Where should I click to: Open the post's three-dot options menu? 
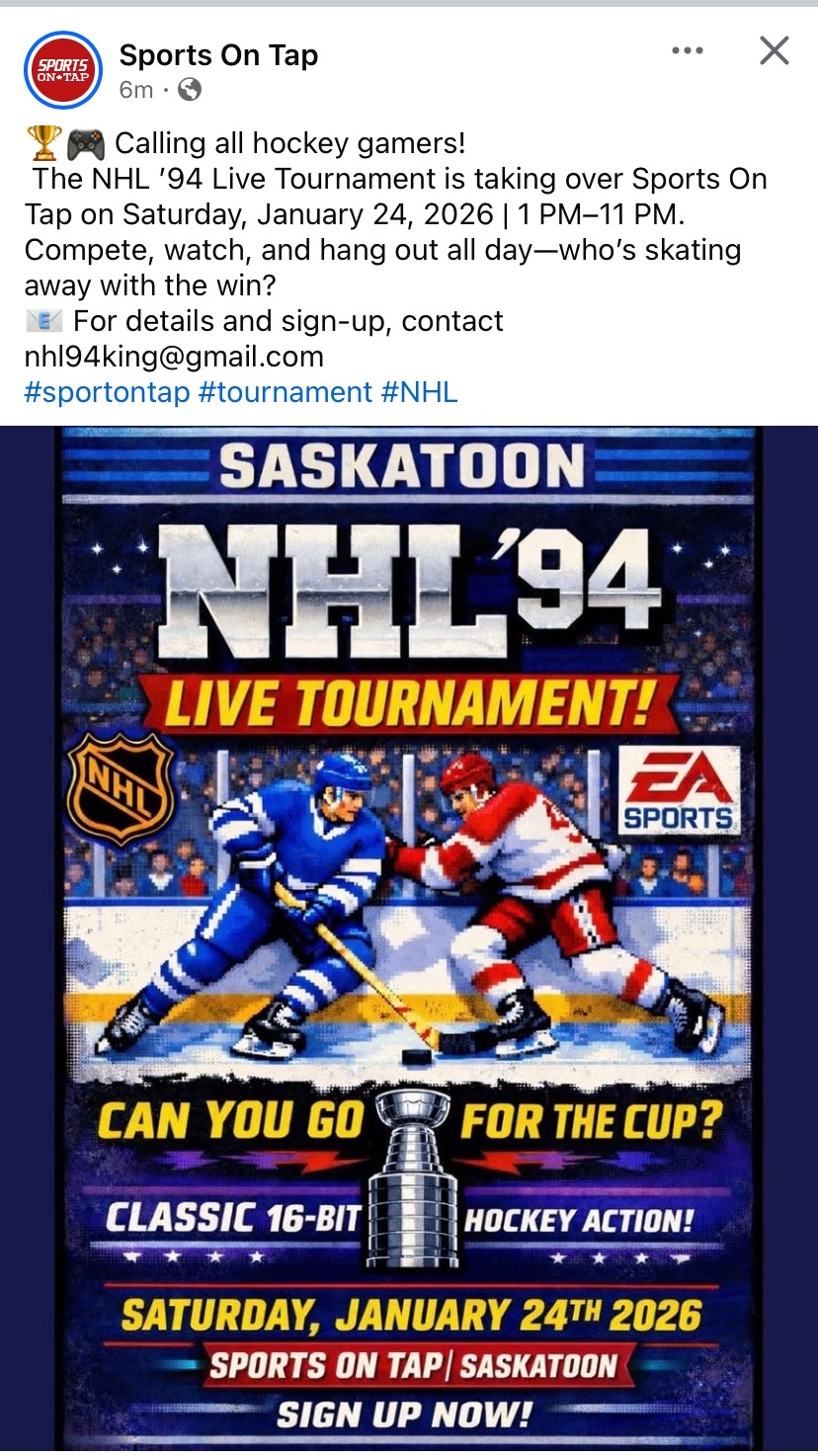[x=687, y=51]
